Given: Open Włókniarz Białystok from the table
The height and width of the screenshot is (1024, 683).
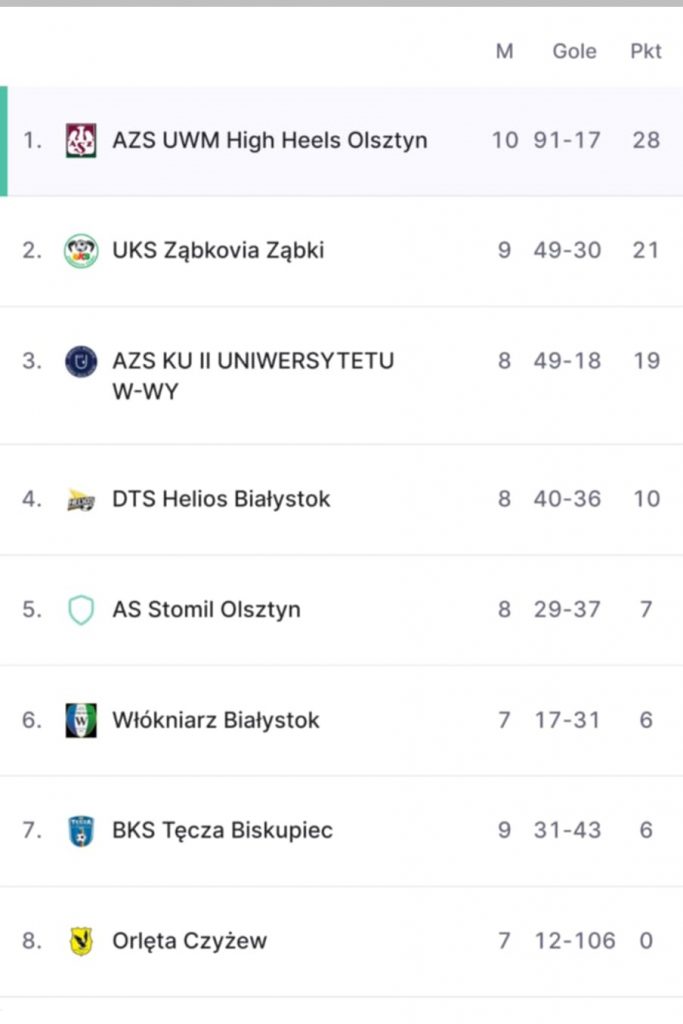Looking at the screenshot, I should point(216,720).
